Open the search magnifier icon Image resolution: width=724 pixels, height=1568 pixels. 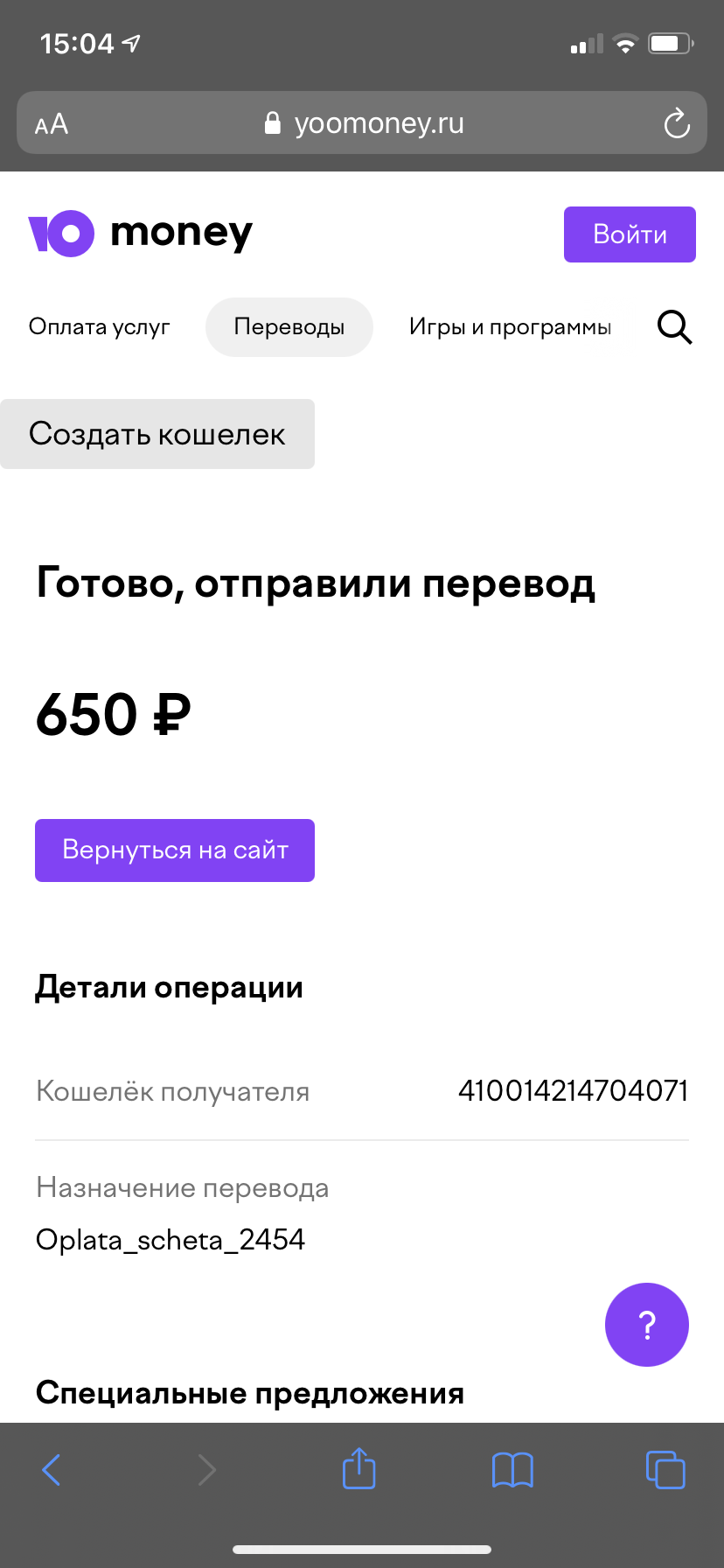674,327
